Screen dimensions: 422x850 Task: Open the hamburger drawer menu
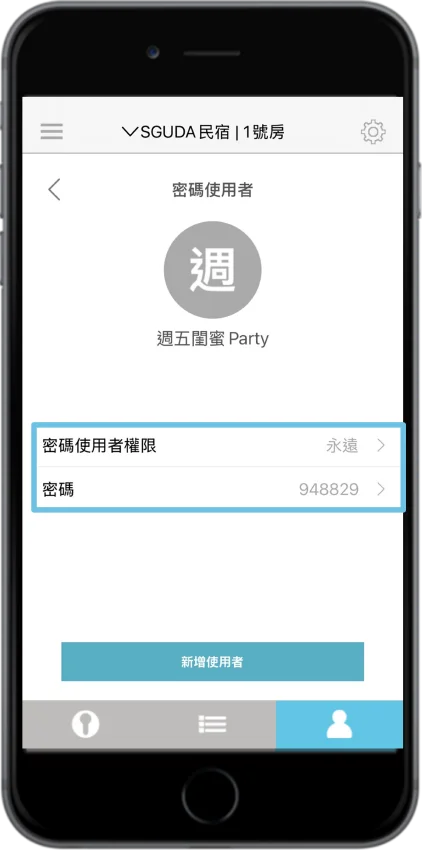tap(52, 132)
